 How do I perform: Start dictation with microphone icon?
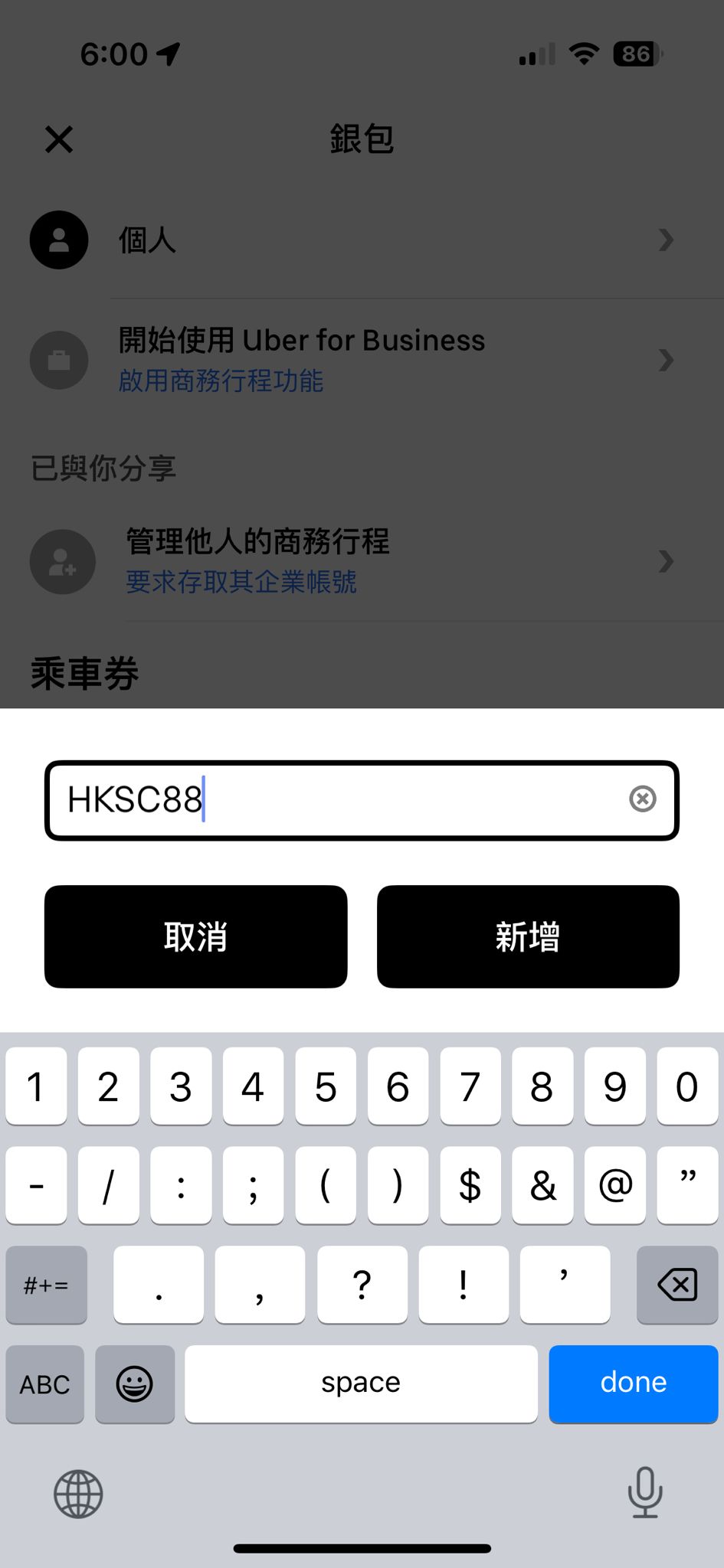[645, 1492]
